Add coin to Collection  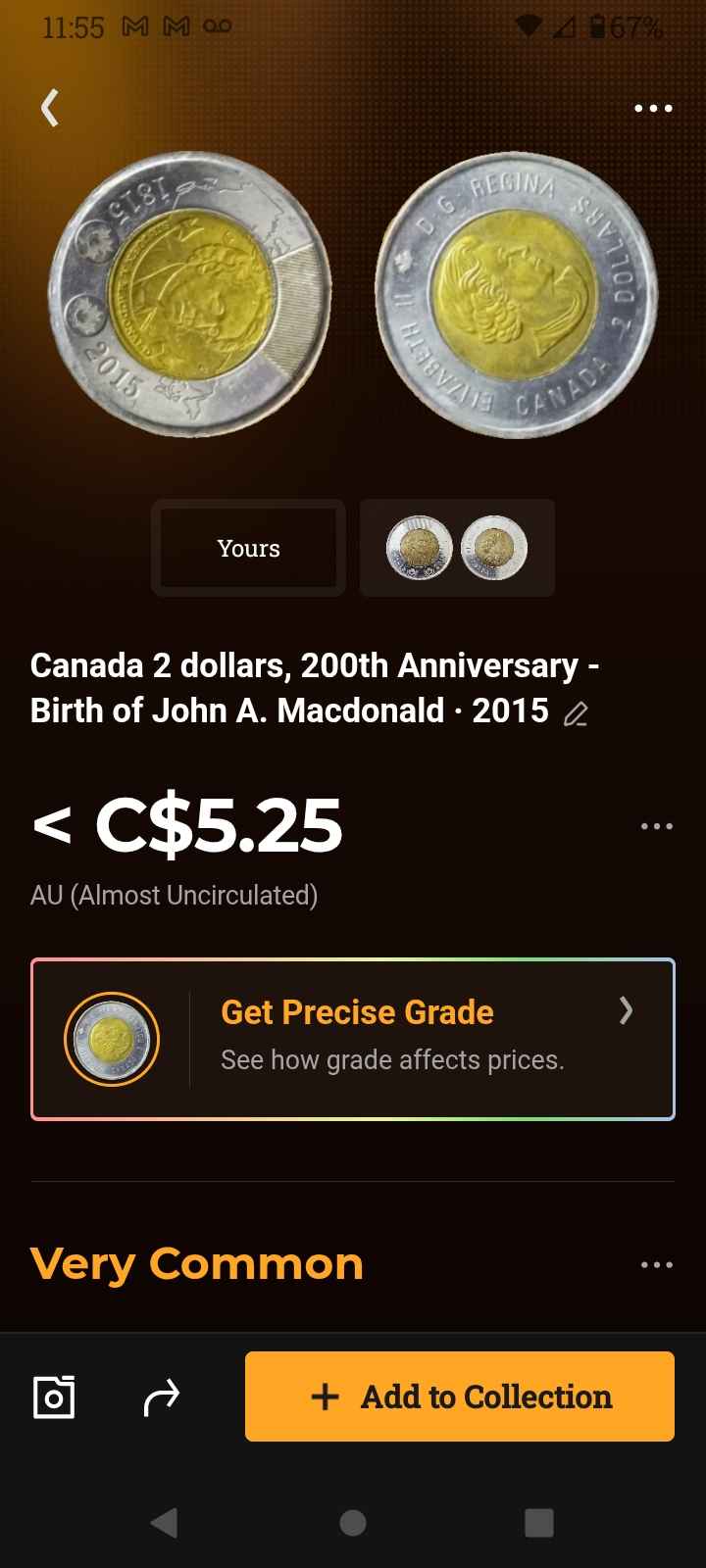coord(460,1396)
